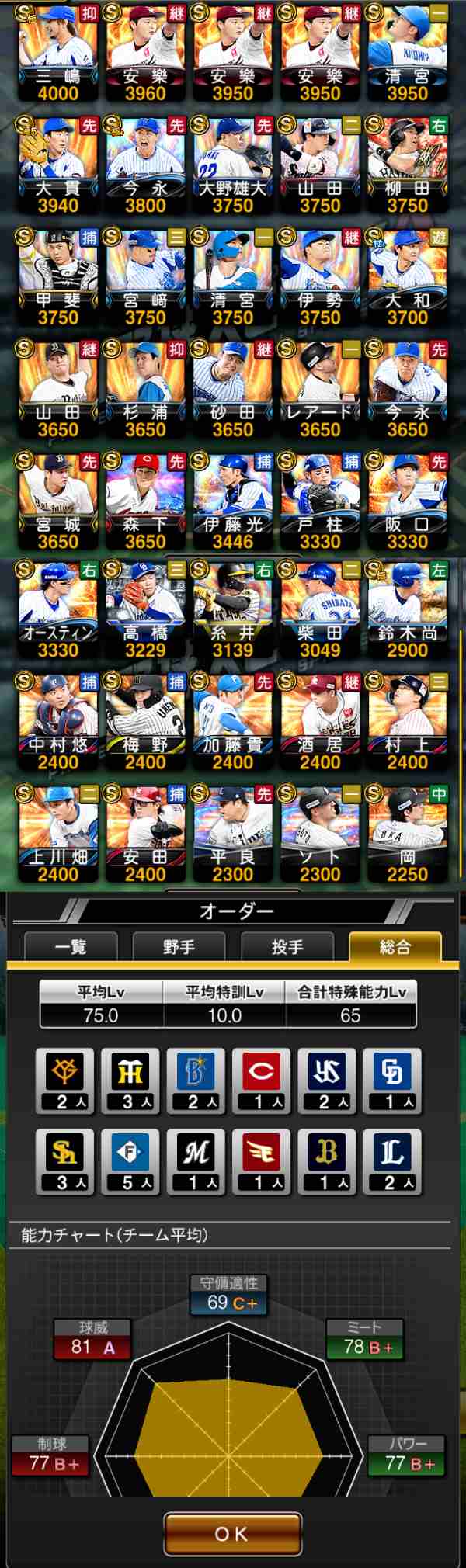Select the 大野雄大 player card
Viewport: 466px width, 1568px height.
click(x=232, y=165)
